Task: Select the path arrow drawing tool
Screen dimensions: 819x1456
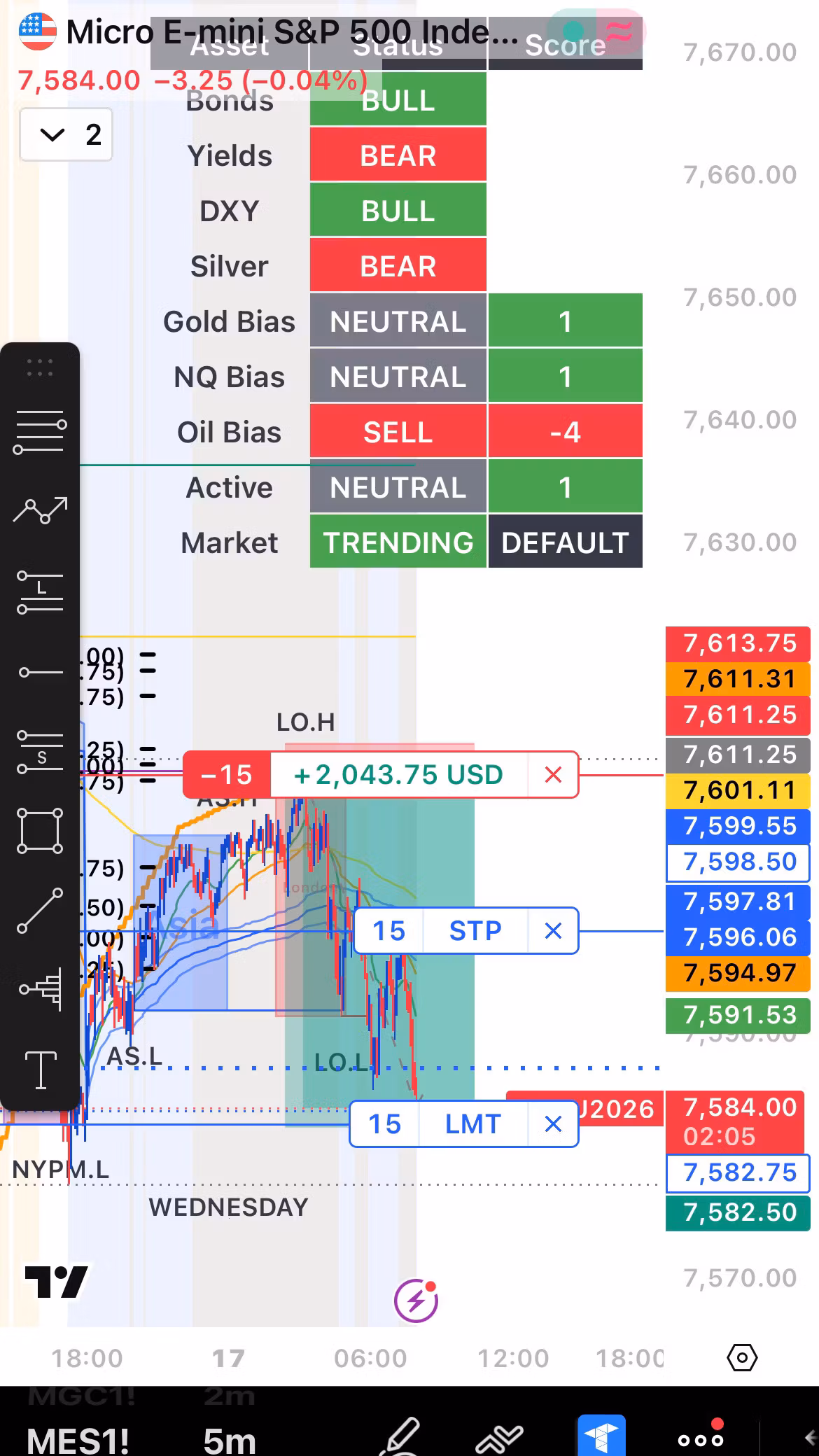Action: pos(40,511)
